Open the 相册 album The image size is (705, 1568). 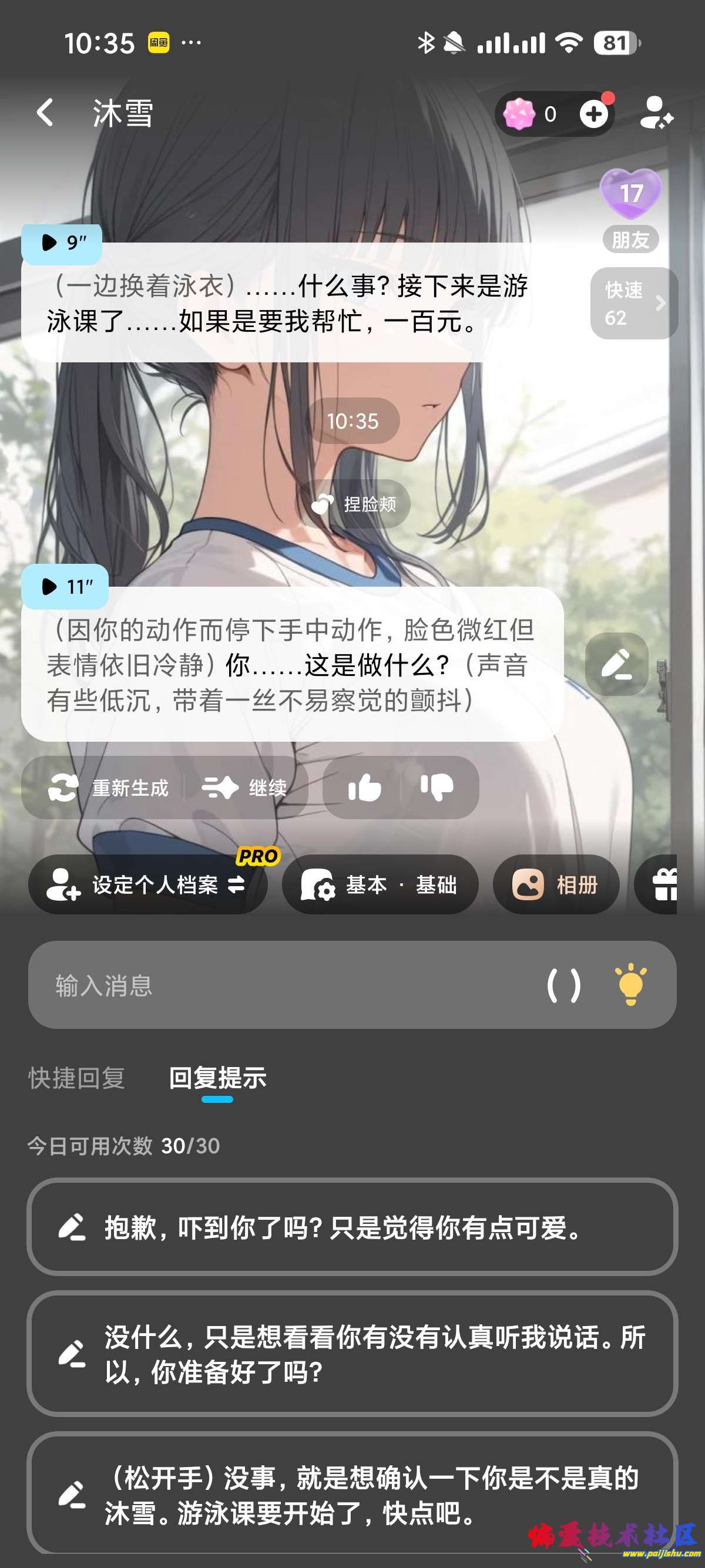coord(555,884)
